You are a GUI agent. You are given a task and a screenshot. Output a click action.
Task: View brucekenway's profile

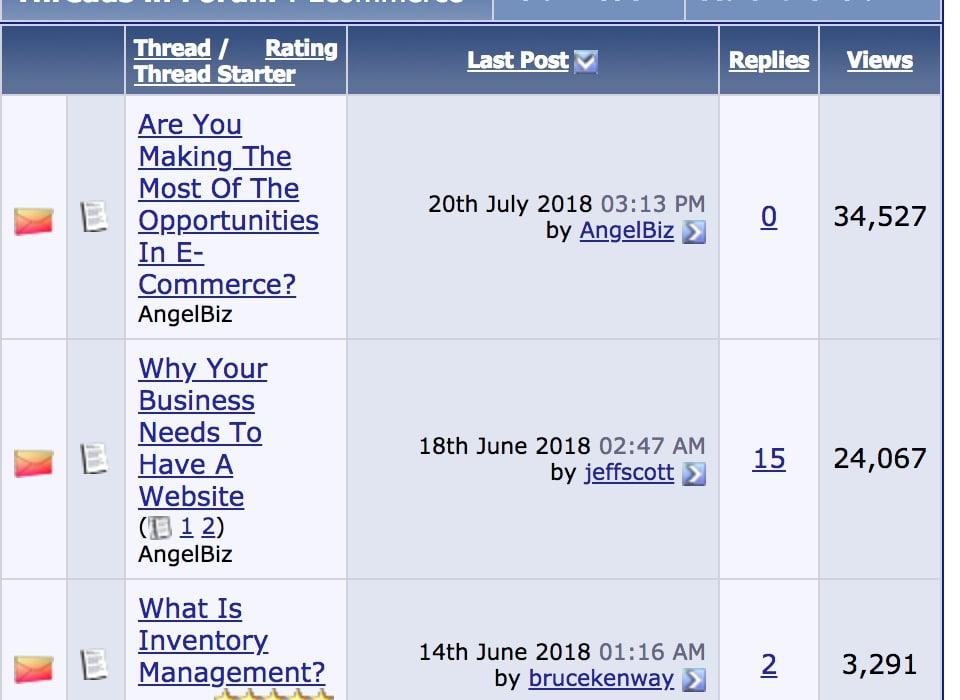pyautogui.click(x=601, y=679)
